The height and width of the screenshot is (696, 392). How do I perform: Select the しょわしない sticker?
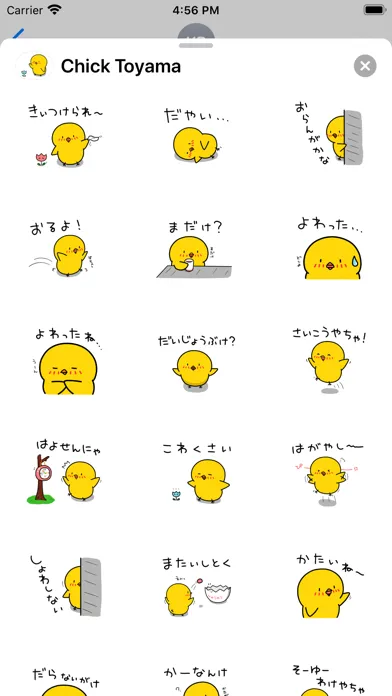[x=65, y=585]
